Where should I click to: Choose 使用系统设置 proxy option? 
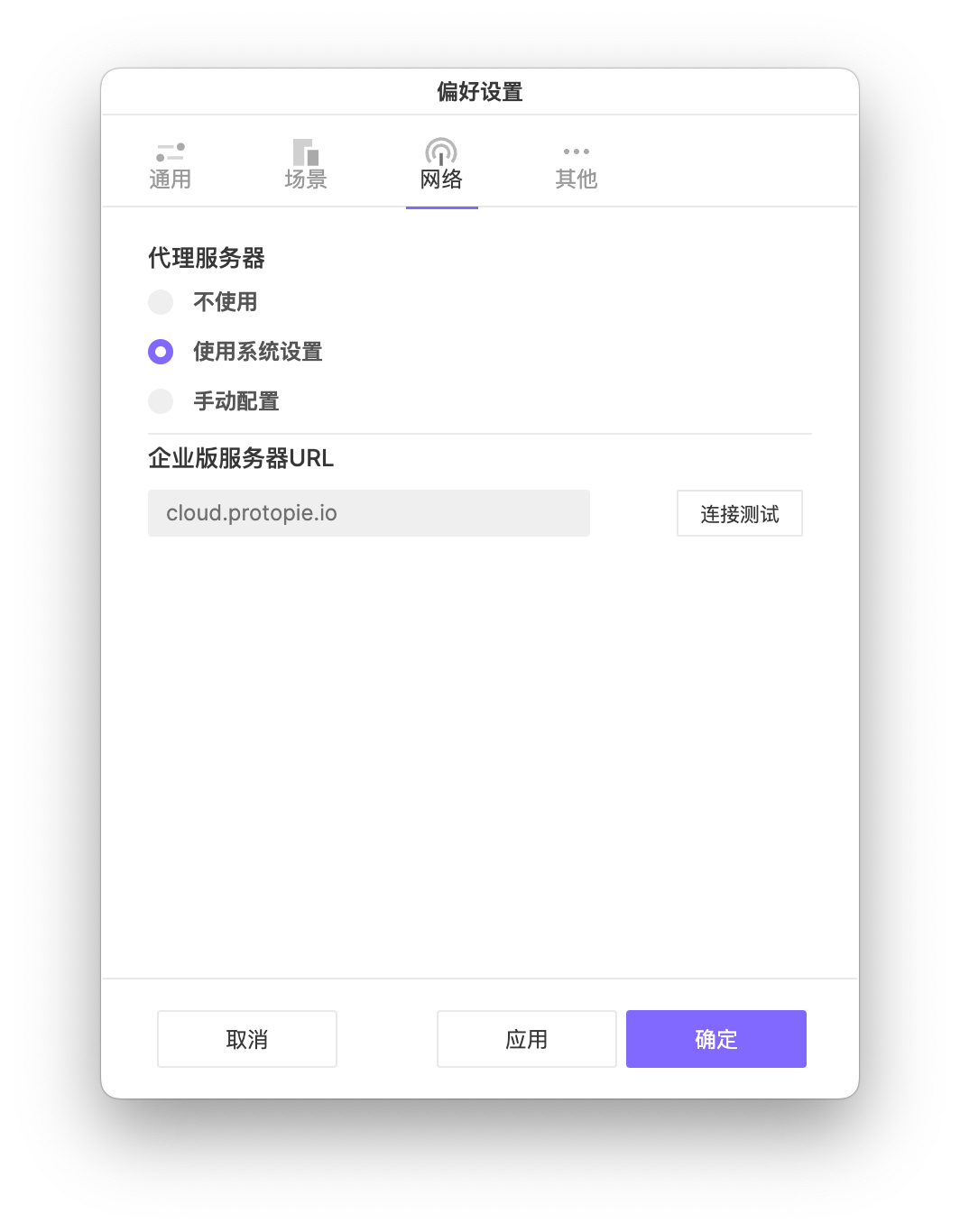161,352
